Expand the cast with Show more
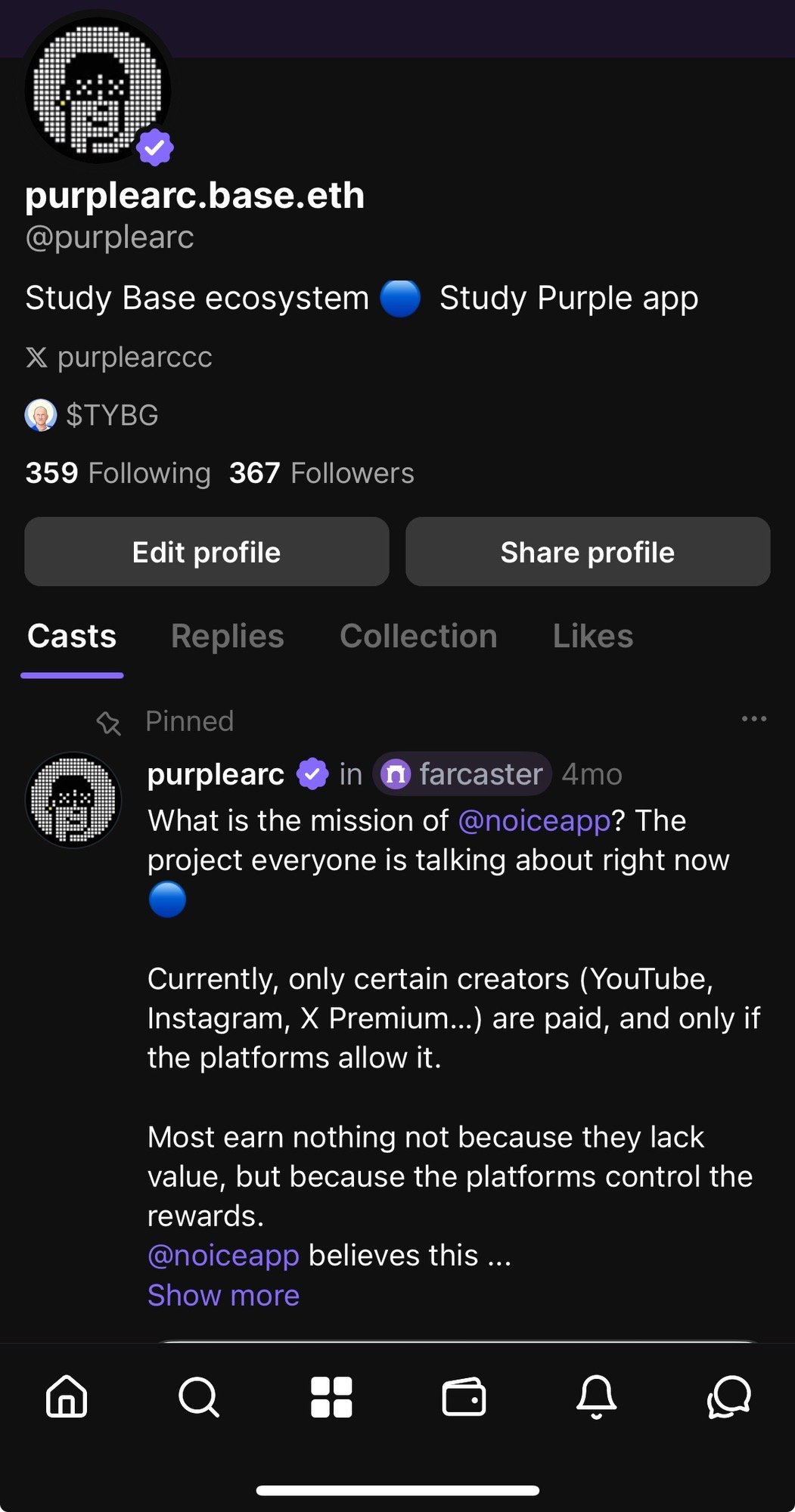This screenshot has height=1512, width=795. [x=223, y=1295]
